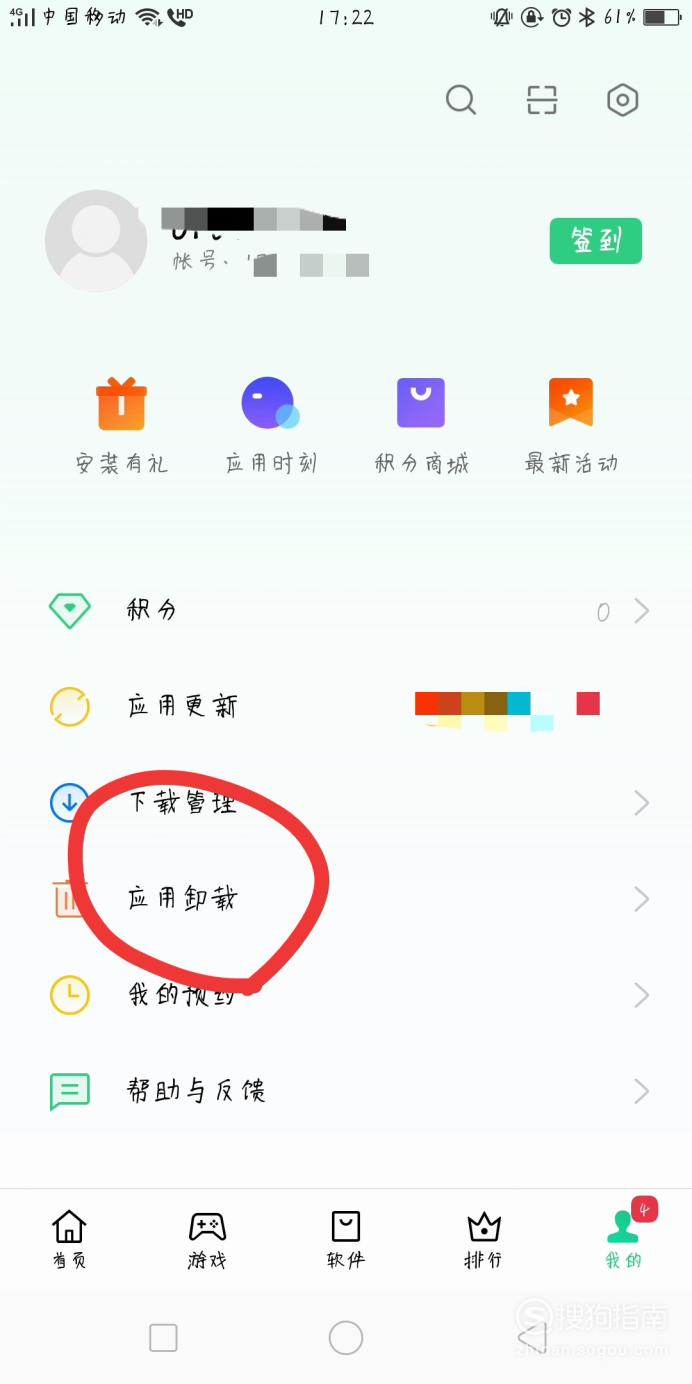Tap the 签到 check-in button

tap(596, 241)
